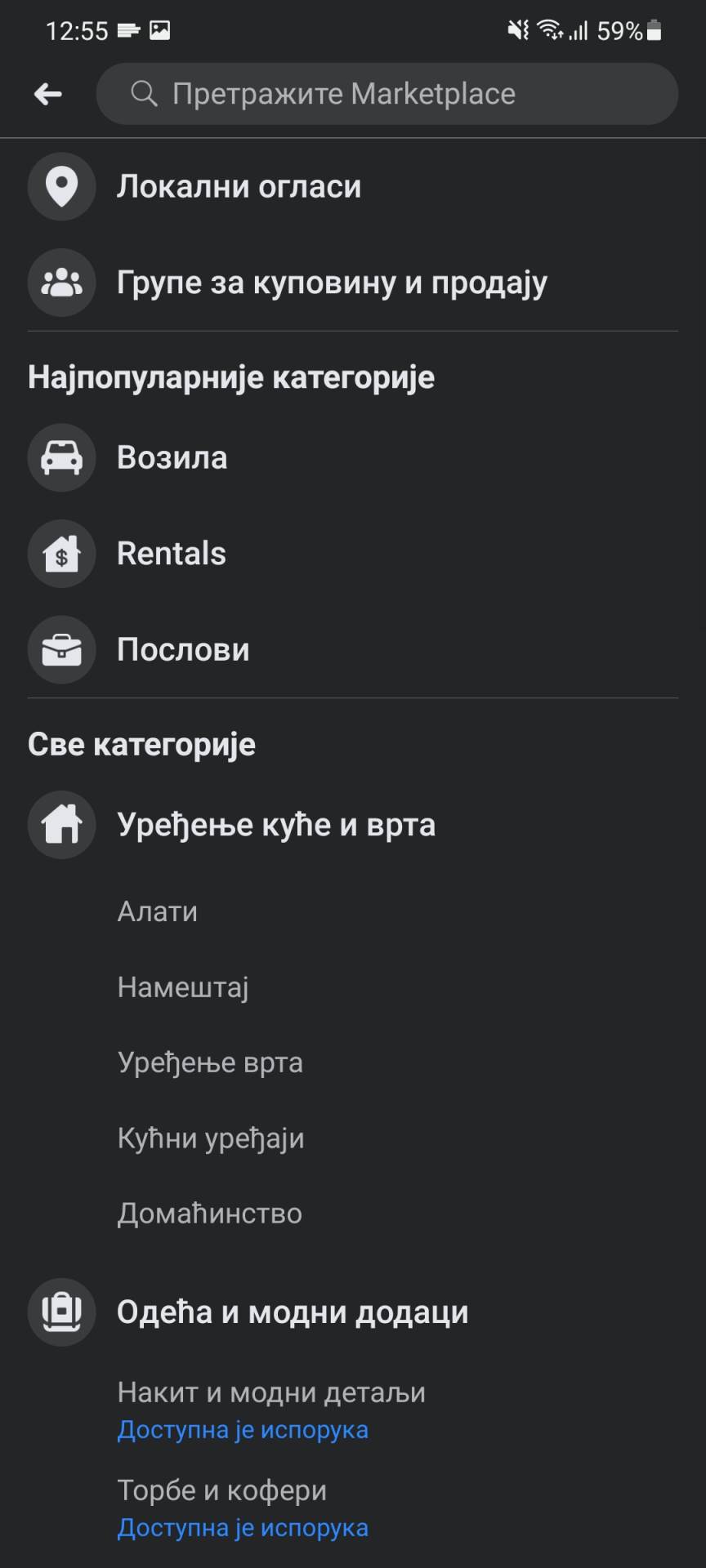Select Кућни уређаји from the list
706x1568 pixels.
pyautogui.click(x=211, y=1138)
